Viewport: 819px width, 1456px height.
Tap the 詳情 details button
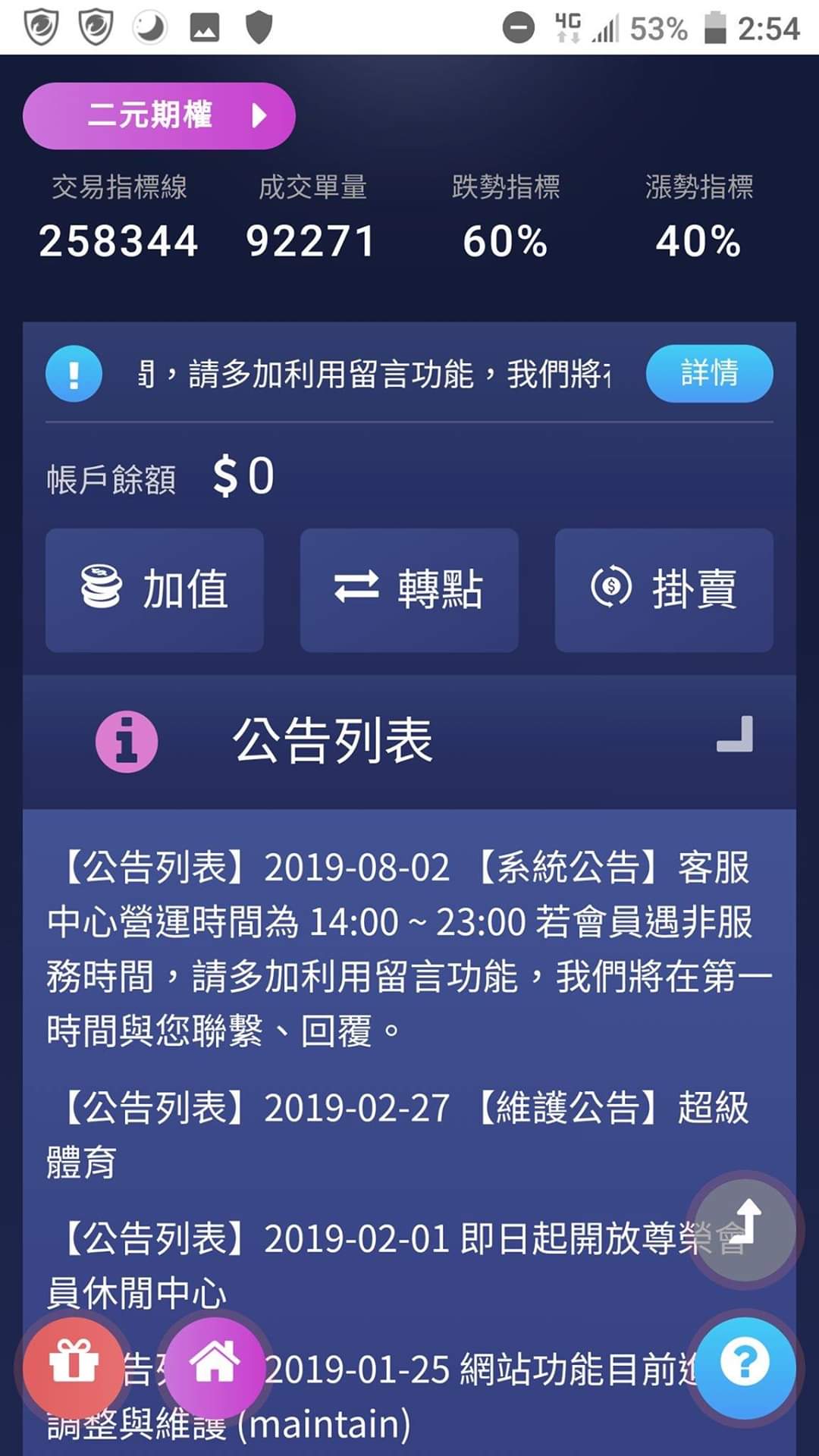[x=709, y=373]
